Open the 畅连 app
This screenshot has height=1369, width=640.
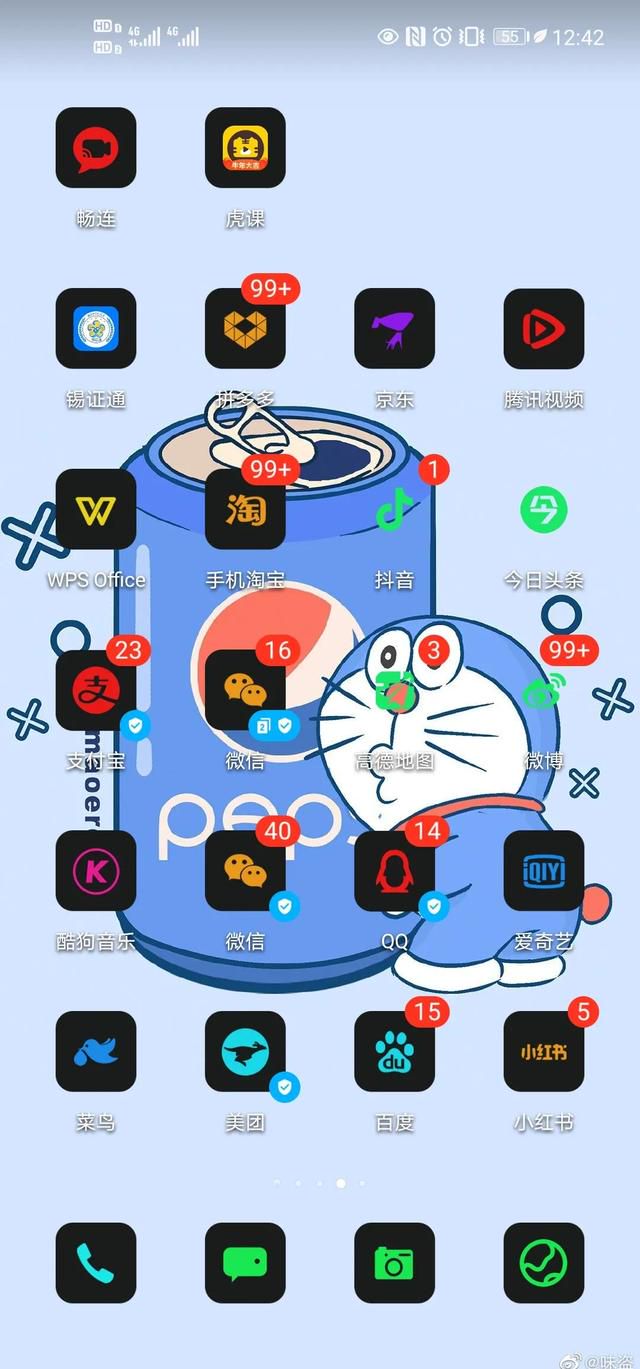click(96, 148)
